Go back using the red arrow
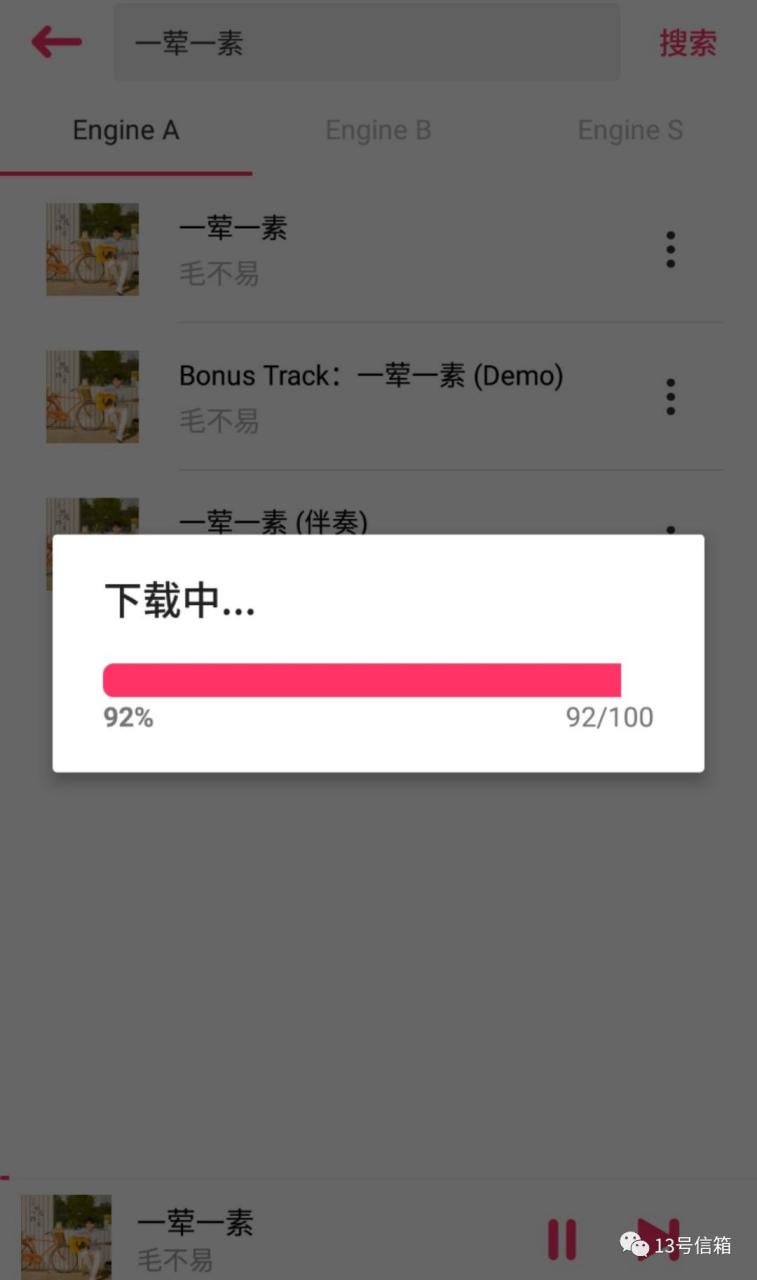 click(56, 42)
